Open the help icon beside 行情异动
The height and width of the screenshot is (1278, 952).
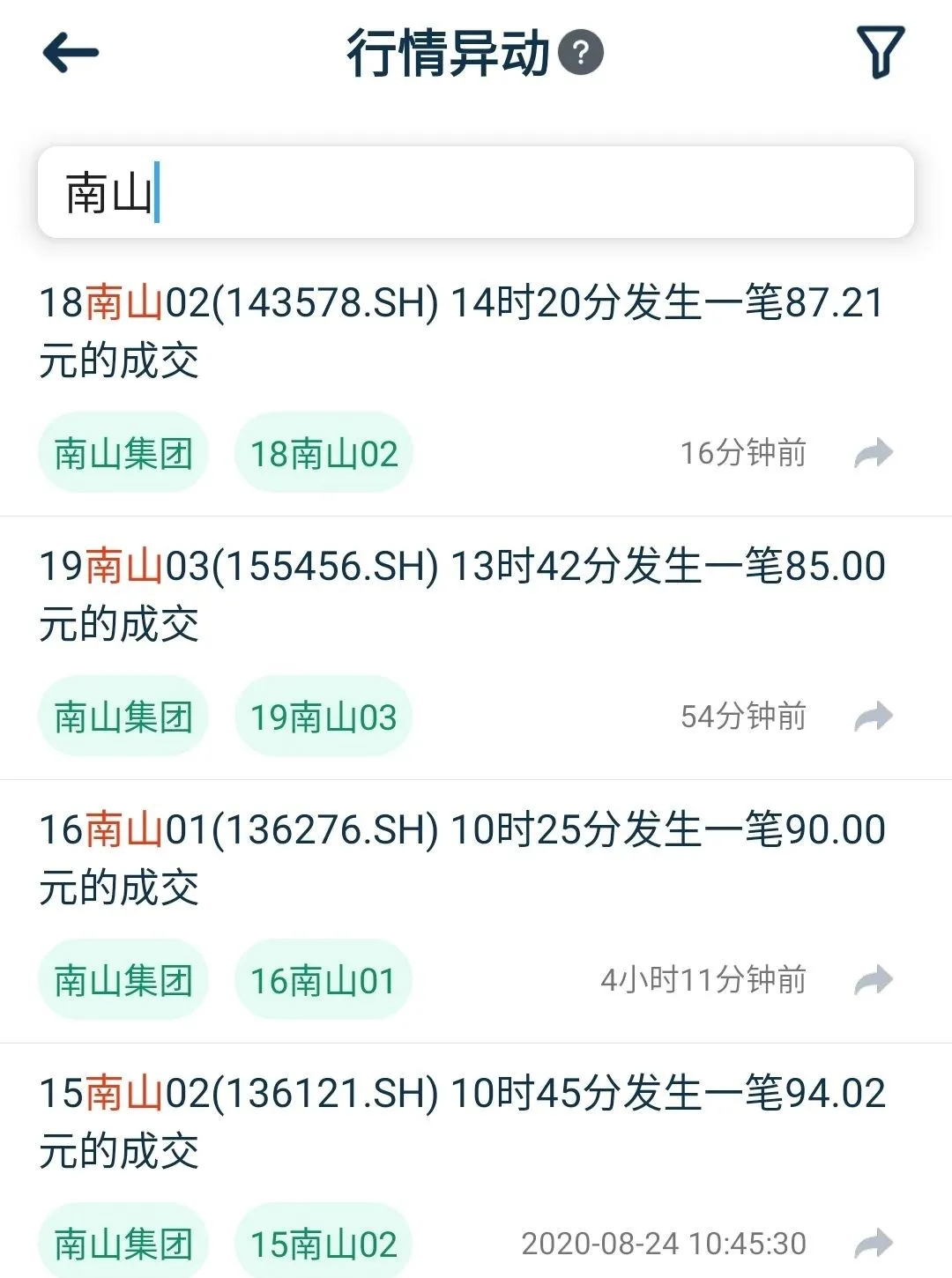point(581,53)
